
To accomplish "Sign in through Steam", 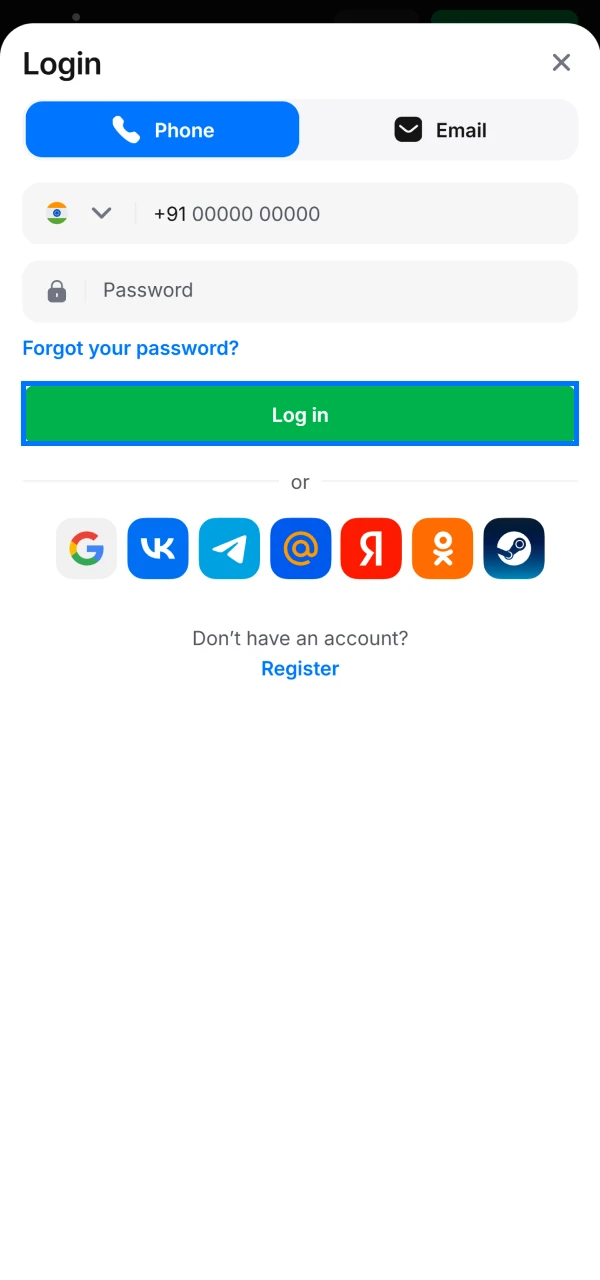I will (514, 548).
